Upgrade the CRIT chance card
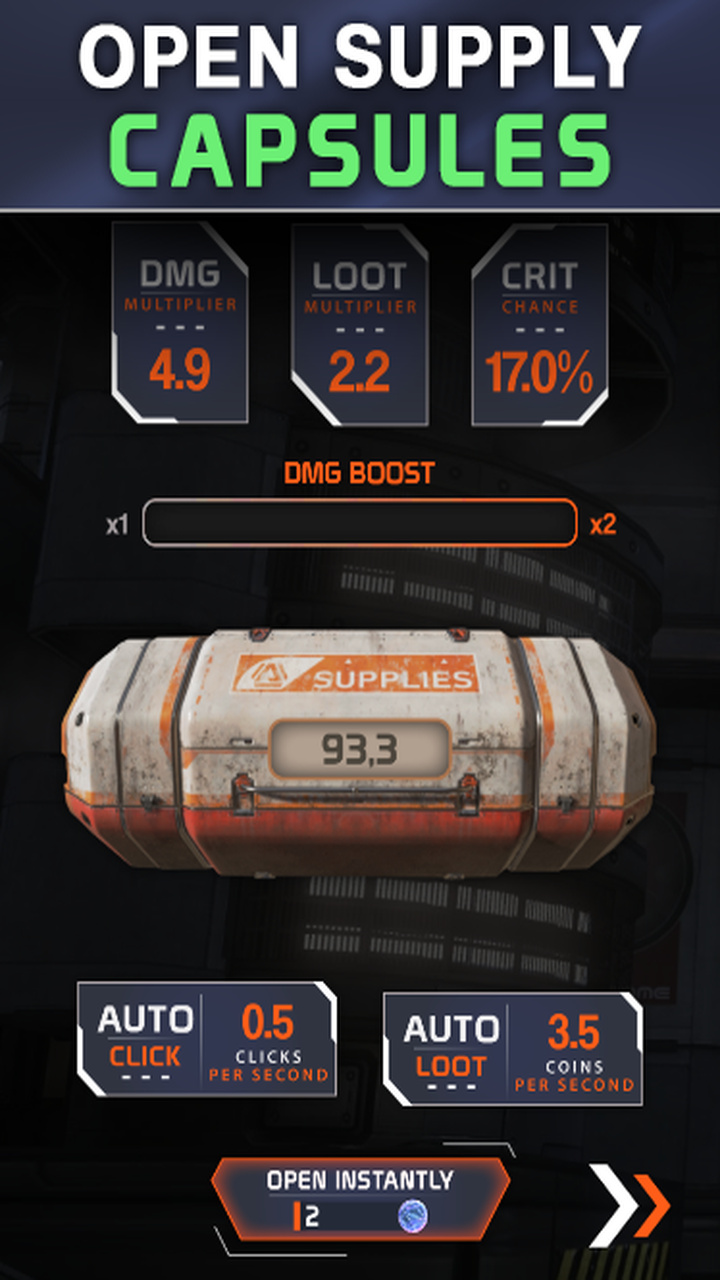 (540, 325)
